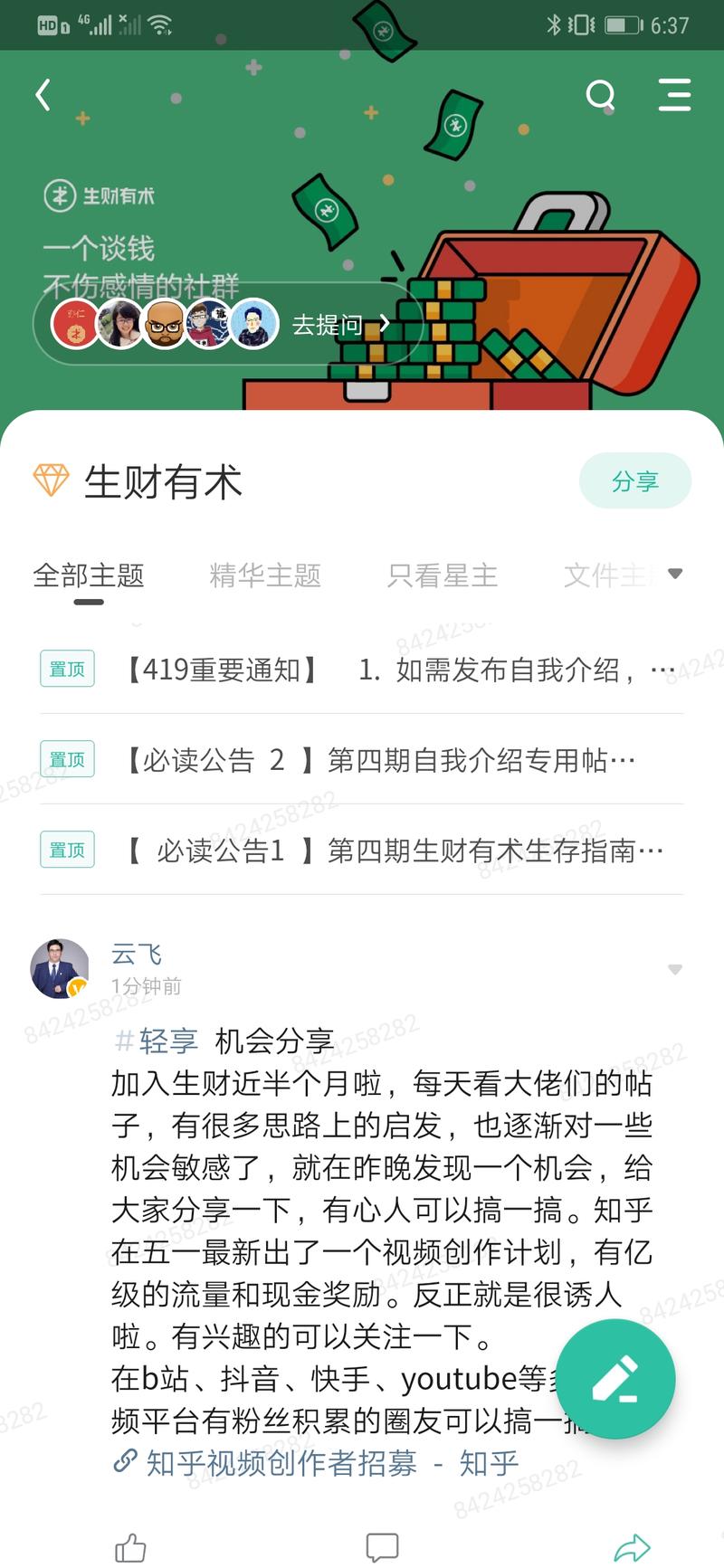Screen dimensions: 724x1568
Task: Tap the back arrow in the top bar
Action: click(42, 95)
